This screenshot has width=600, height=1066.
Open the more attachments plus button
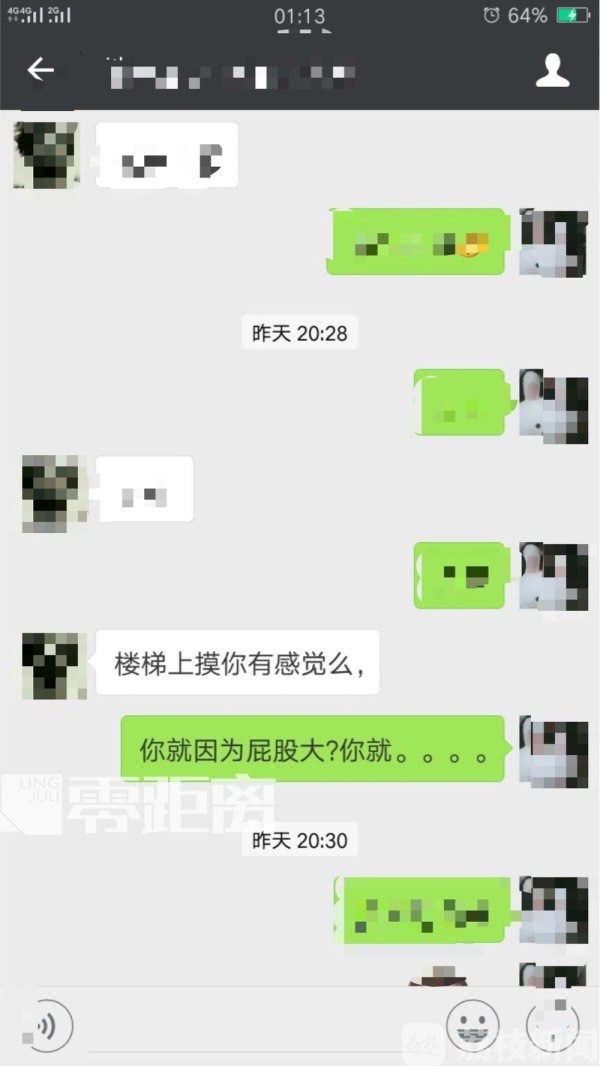point(553,1025)
